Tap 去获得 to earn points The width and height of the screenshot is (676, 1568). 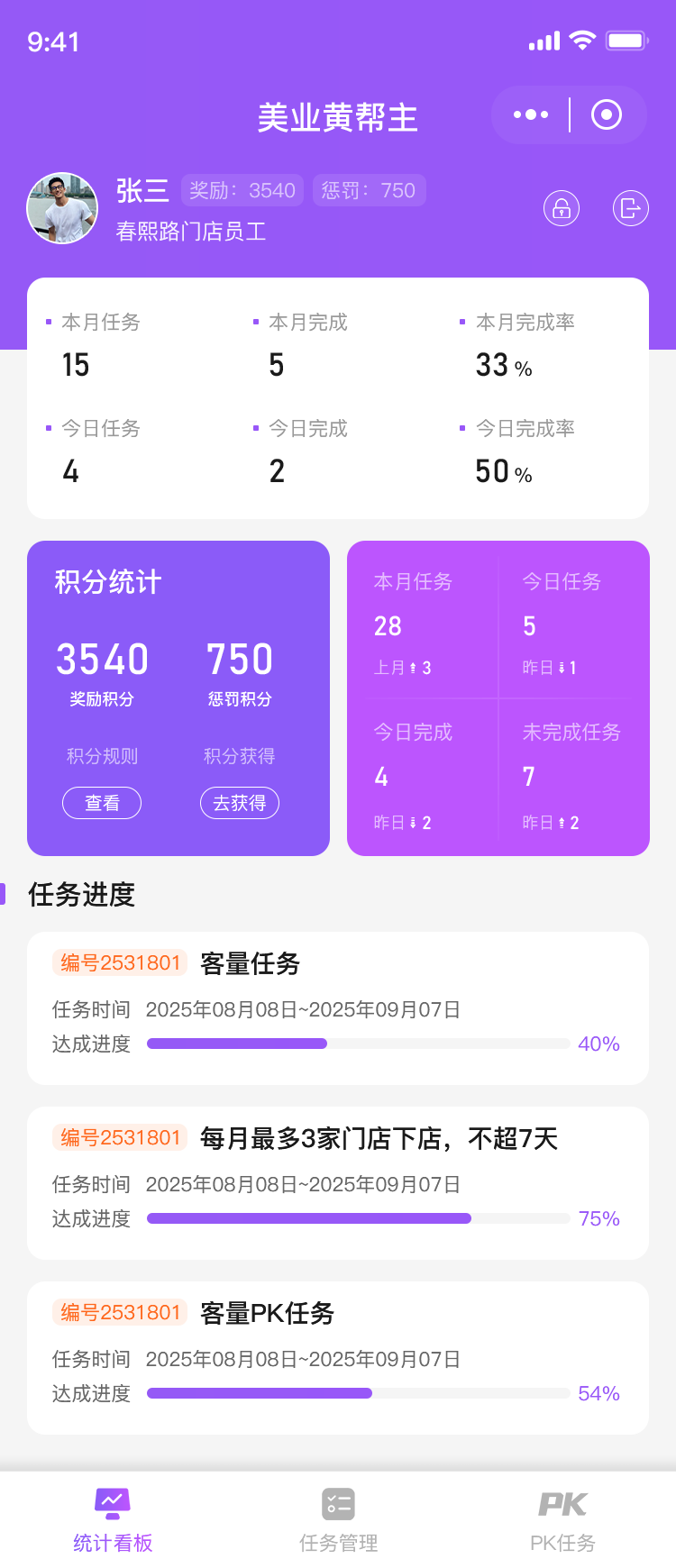tap(240, 803)
